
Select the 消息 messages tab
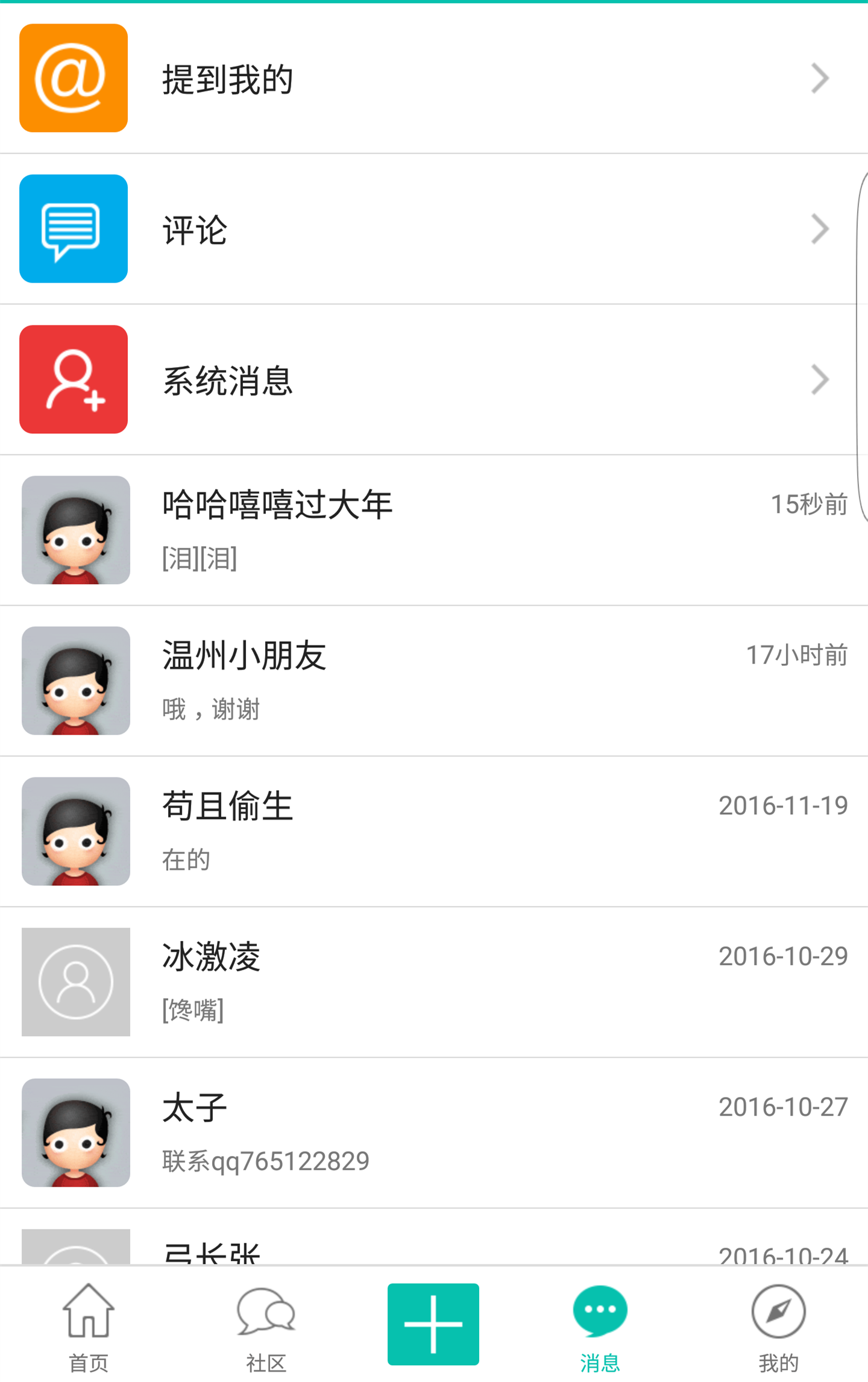coord(600,1323)
